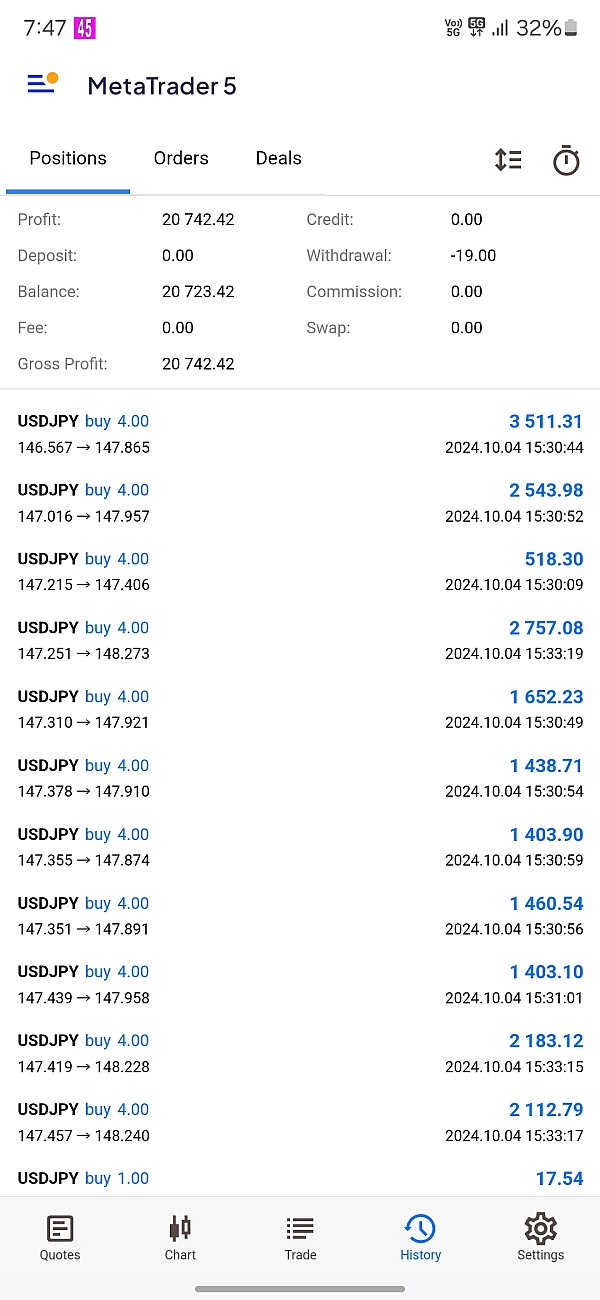Screen dimensions: 600x1300
Task: Open the USDJPY position with profit 3 511.31
Action: (300, 434)
